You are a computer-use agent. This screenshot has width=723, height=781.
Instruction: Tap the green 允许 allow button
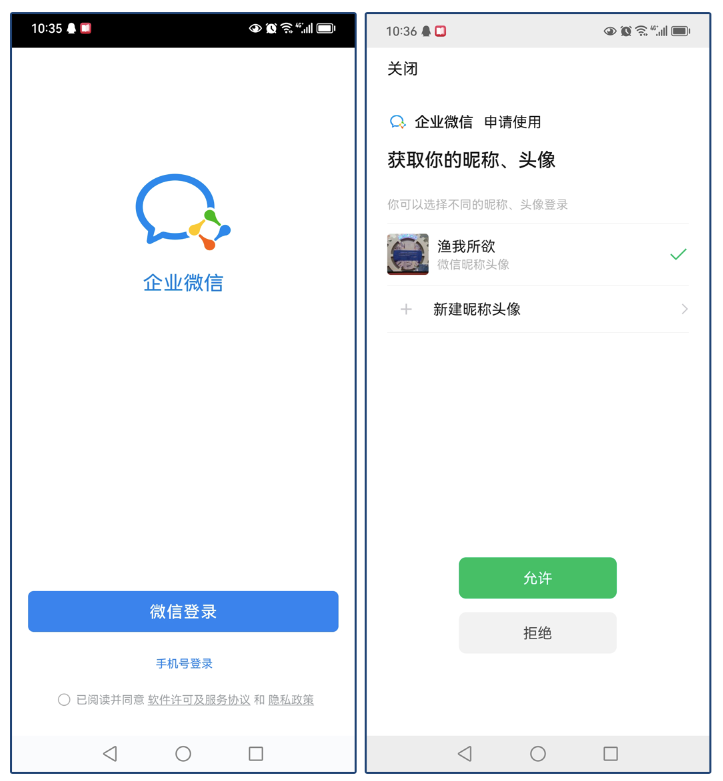click(537, 578)
